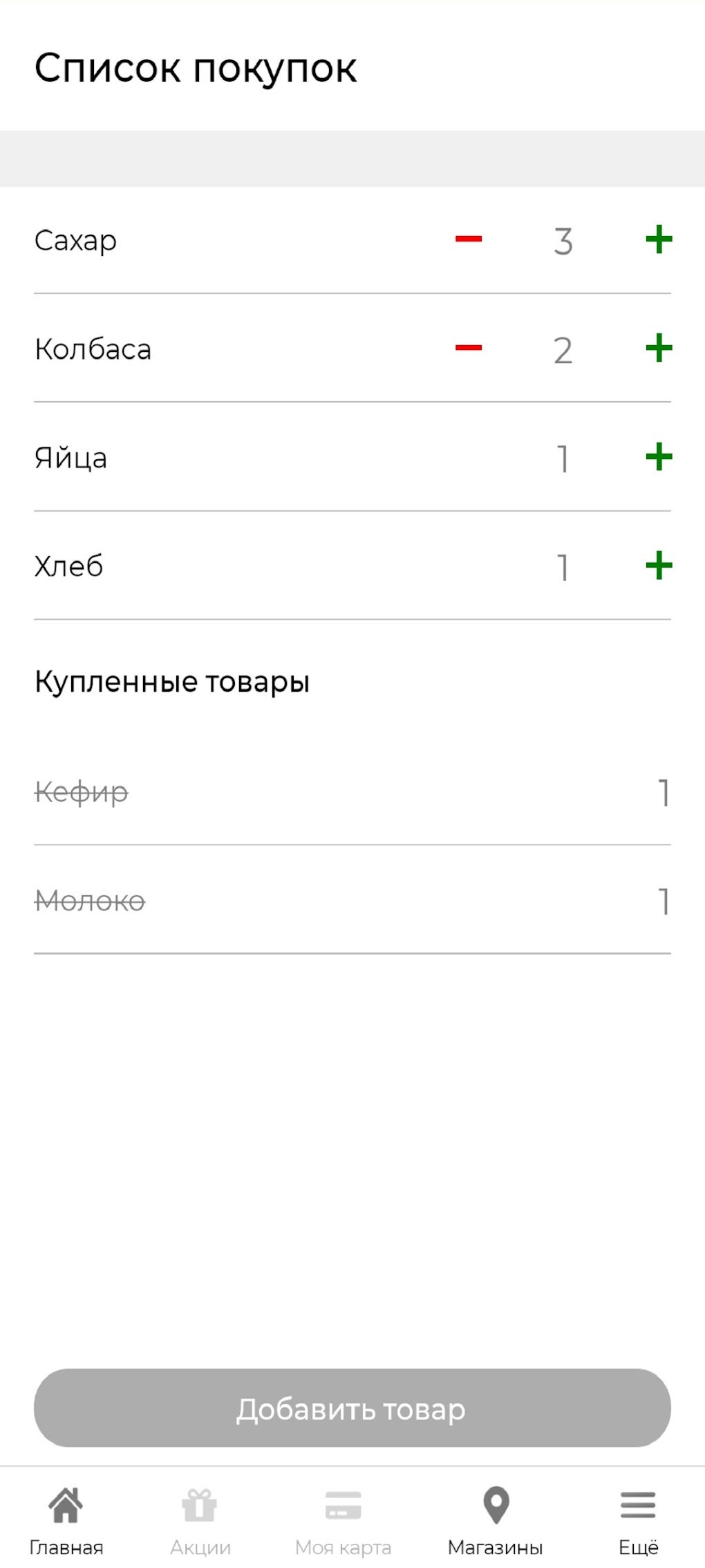Tap the Добавить товар button

352,1408
